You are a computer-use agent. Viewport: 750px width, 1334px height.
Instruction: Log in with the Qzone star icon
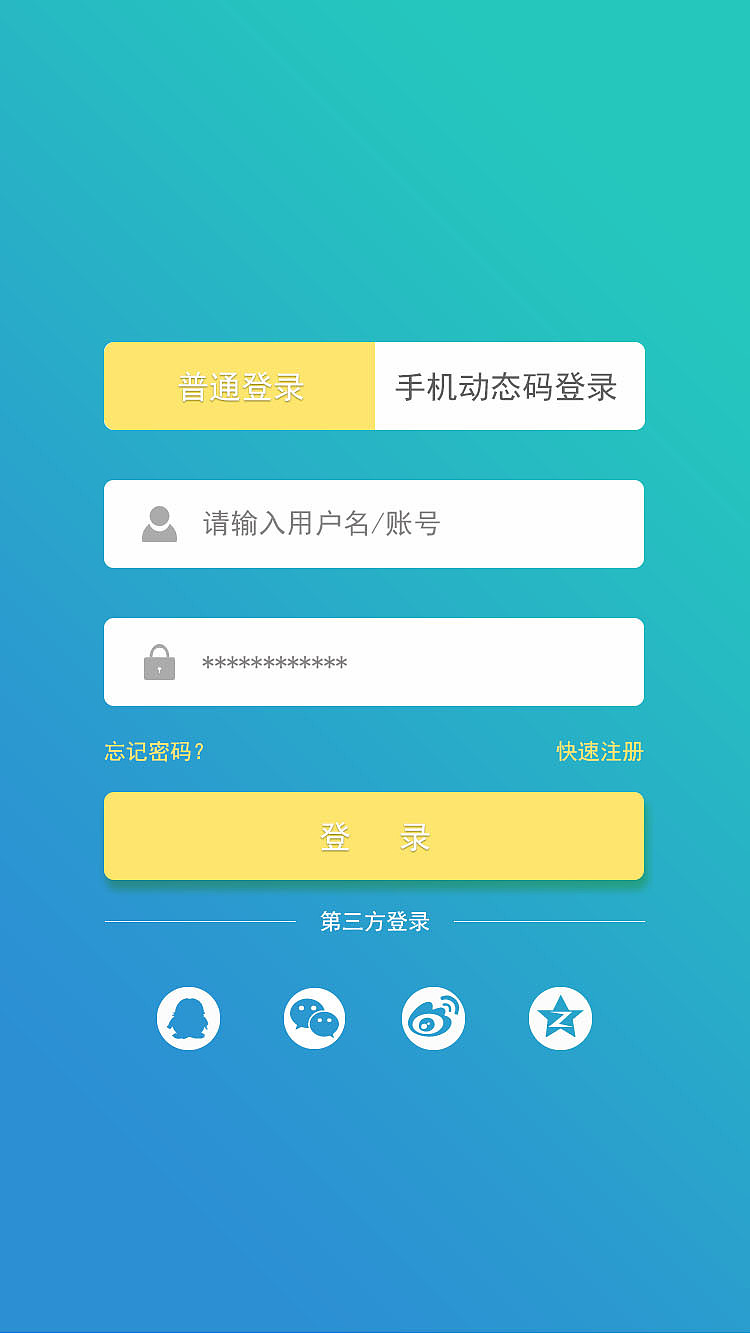point(560,1019)
